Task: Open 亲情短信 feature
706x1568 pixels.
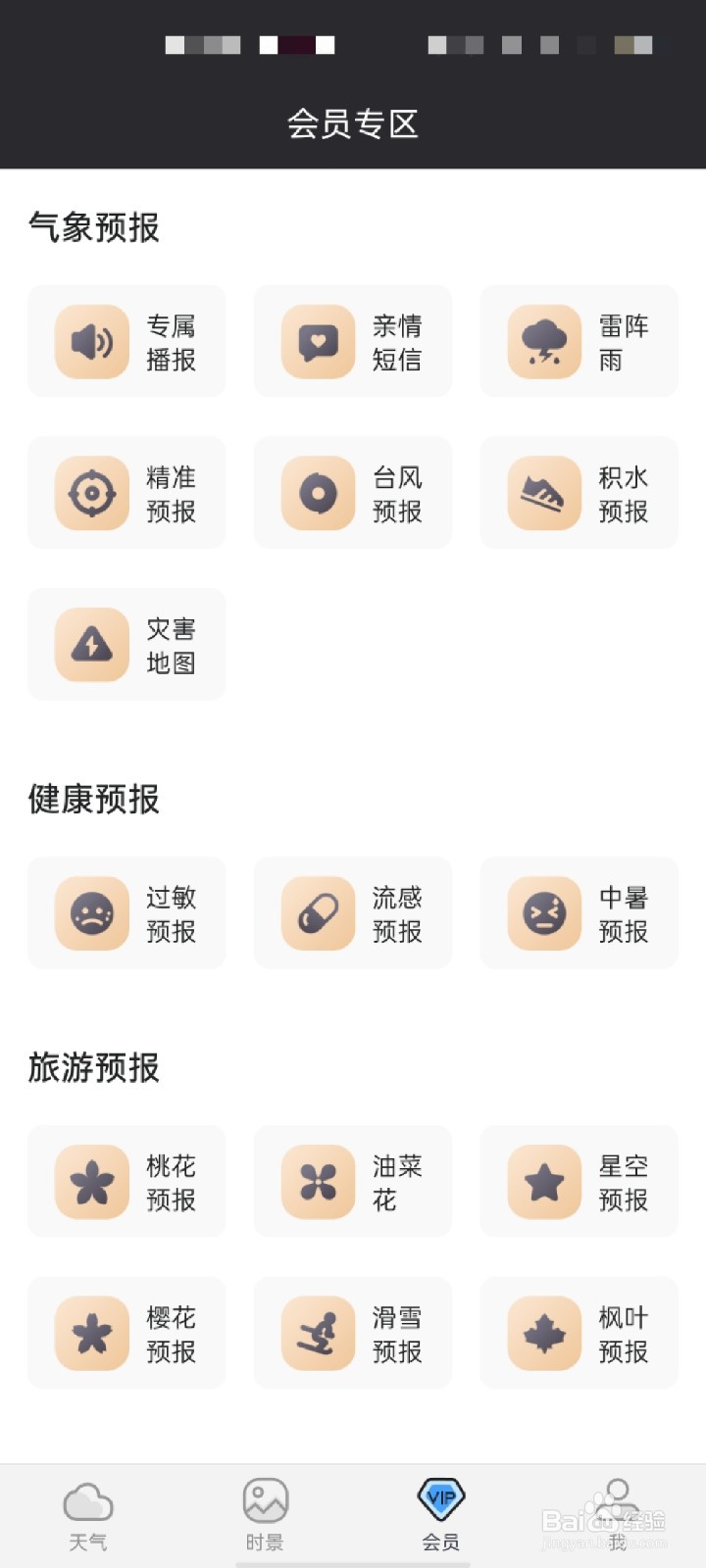Action: point(353,341)
